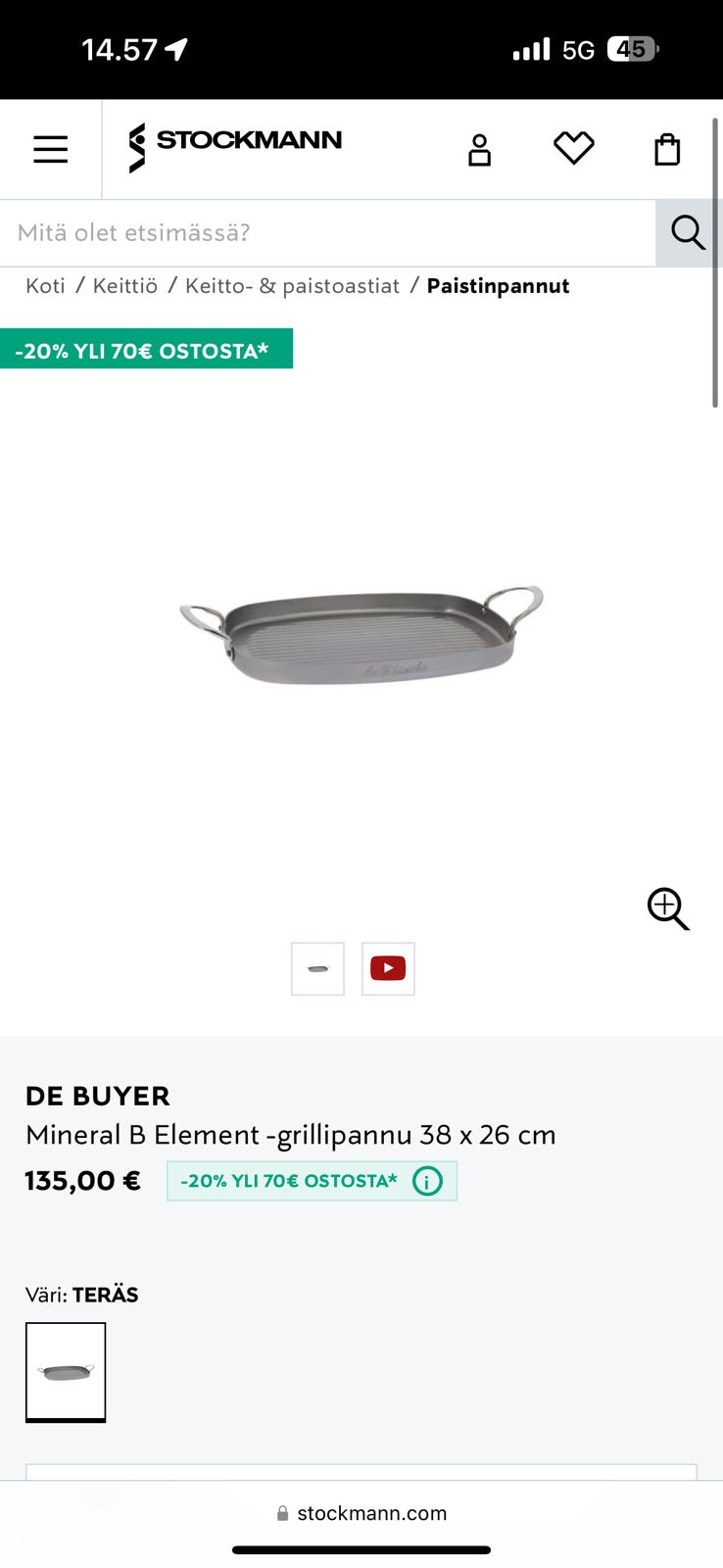Go to the Stockmann home page logo

235,147
